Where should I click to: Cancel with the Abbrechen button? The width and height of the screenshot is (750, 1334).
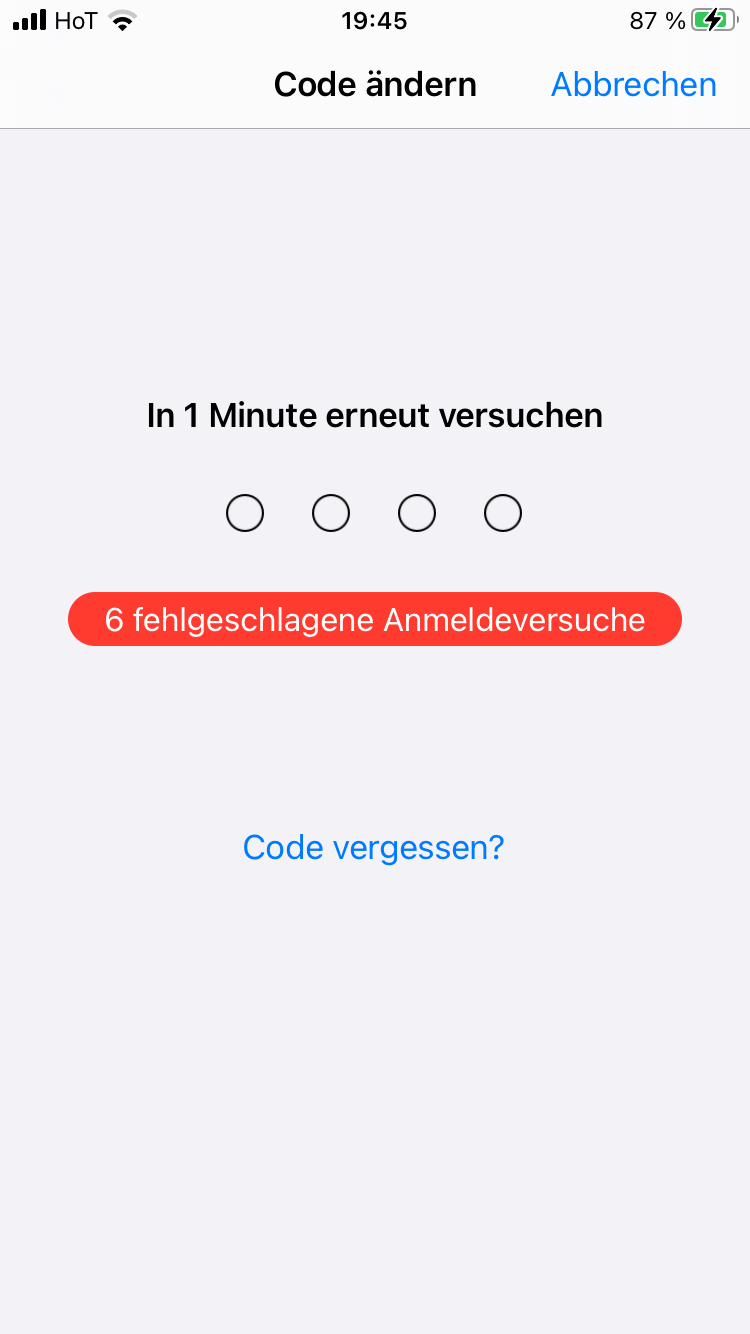click(633, 85)
